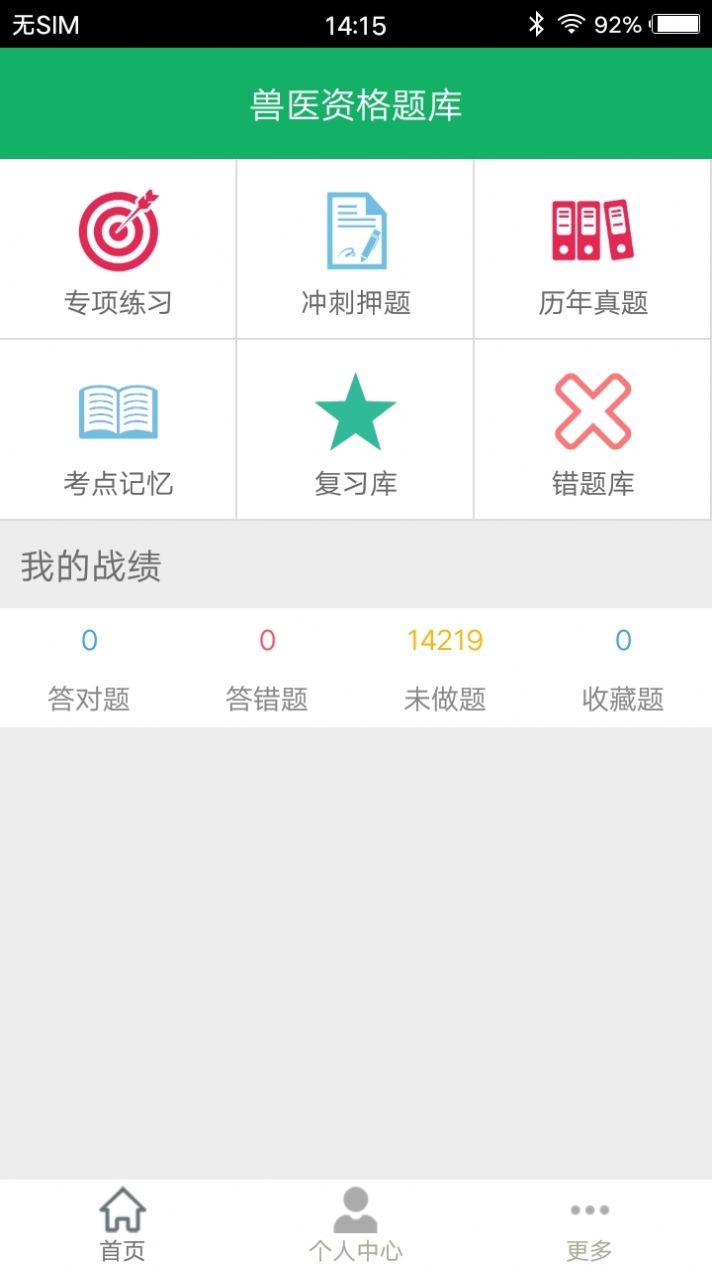Open 专项练习 practice section
This screenshot has height=1272, width=712.
(x=118, y=250)
